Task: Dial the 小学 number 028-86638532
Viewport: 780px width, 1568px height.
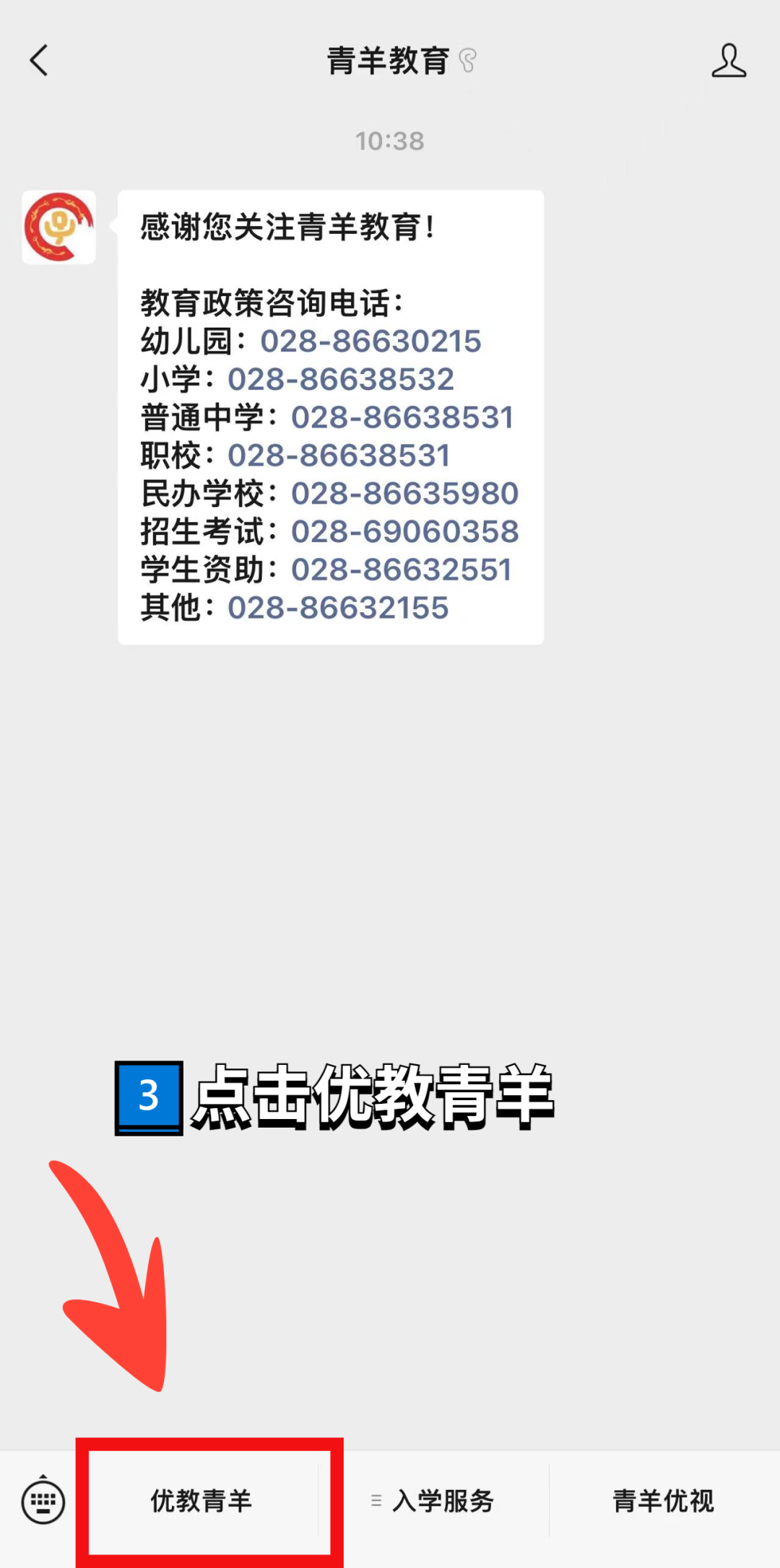Action: pyautogui.click(x=340, y=380)
